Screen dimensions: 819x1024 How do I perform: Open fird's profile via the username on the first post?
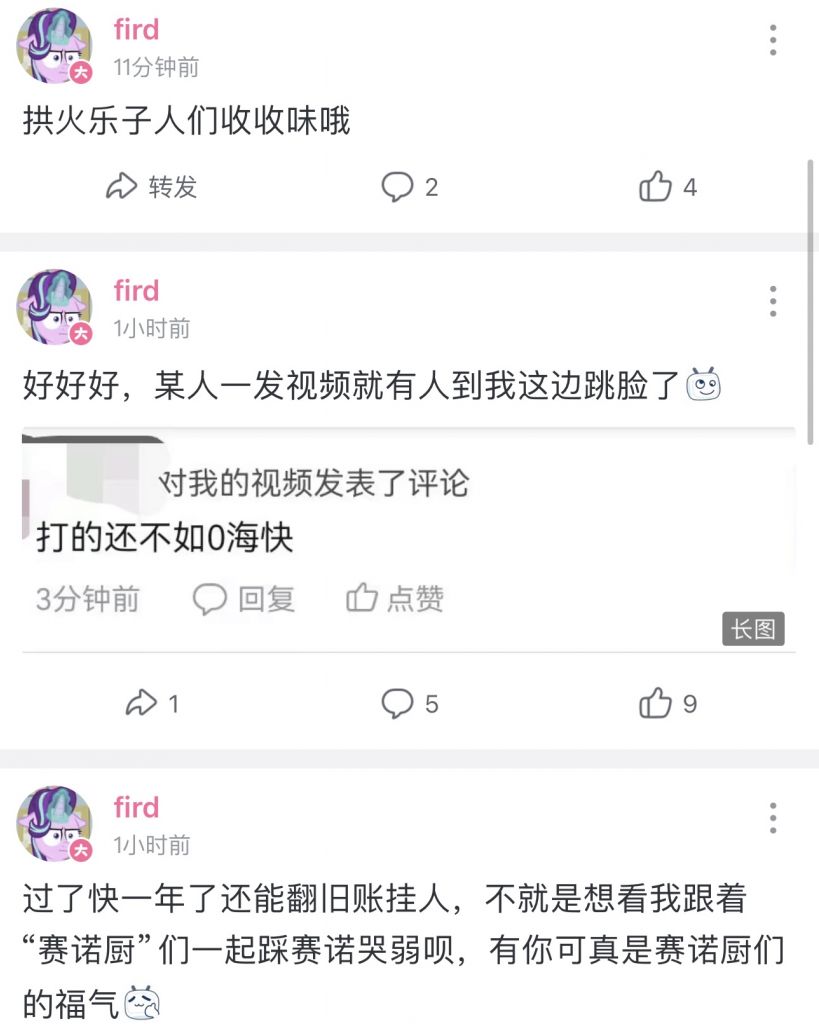click(x=135, y=29)
